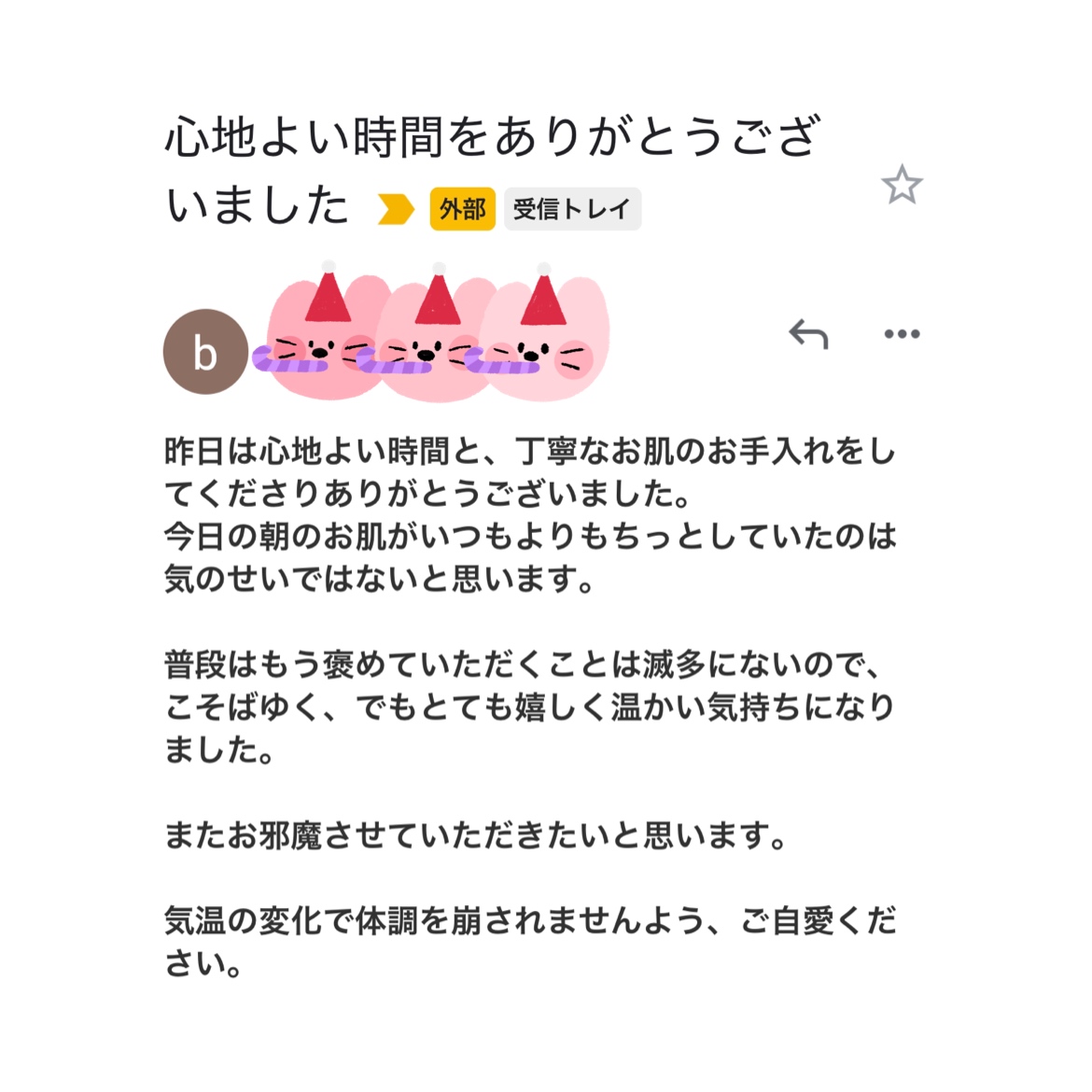Viewport: 1092px width, 1092px height.
Task: Open the sender's avatar "b"
Action: pyautogui.click(x=205, y=352)
